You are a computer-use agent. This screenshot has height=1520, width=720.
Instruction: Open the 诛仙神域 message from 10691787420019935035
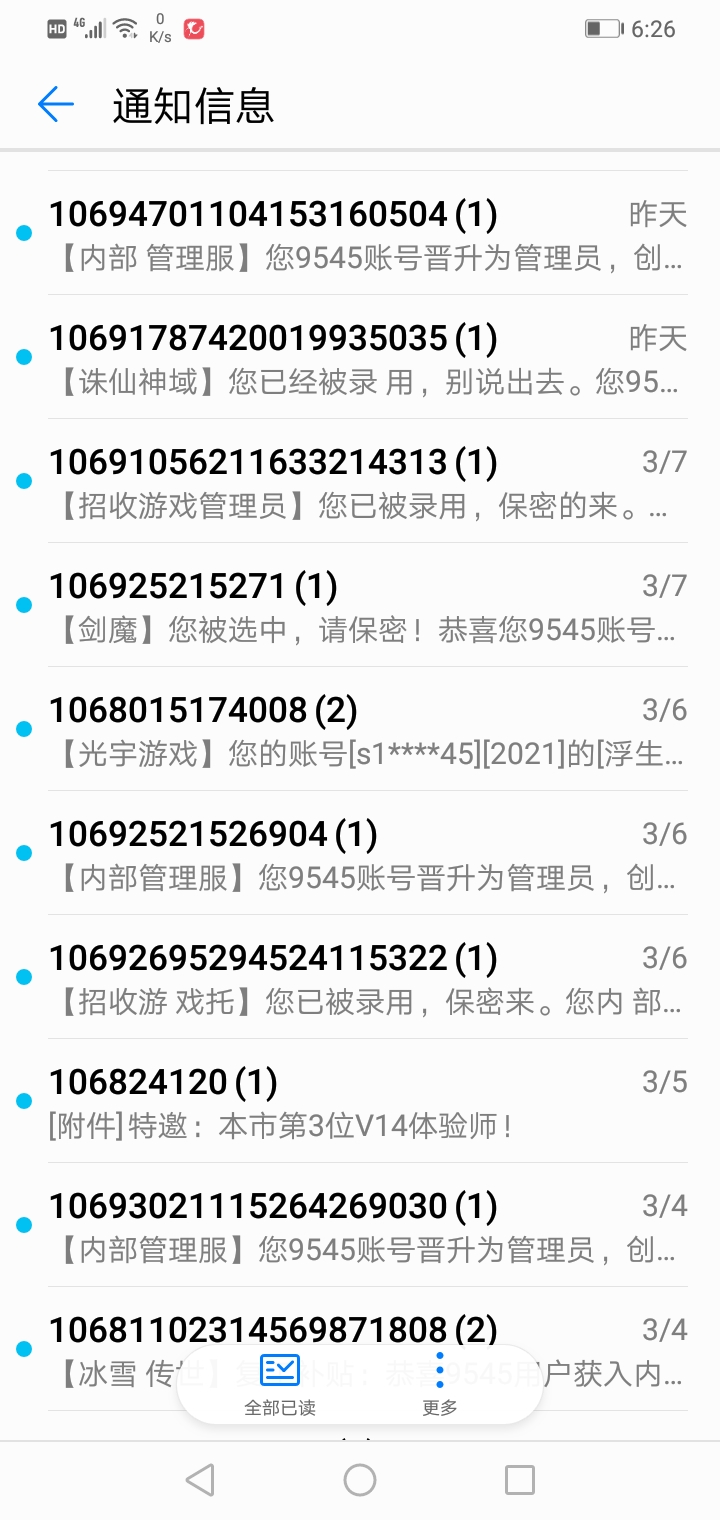point(360,357)
